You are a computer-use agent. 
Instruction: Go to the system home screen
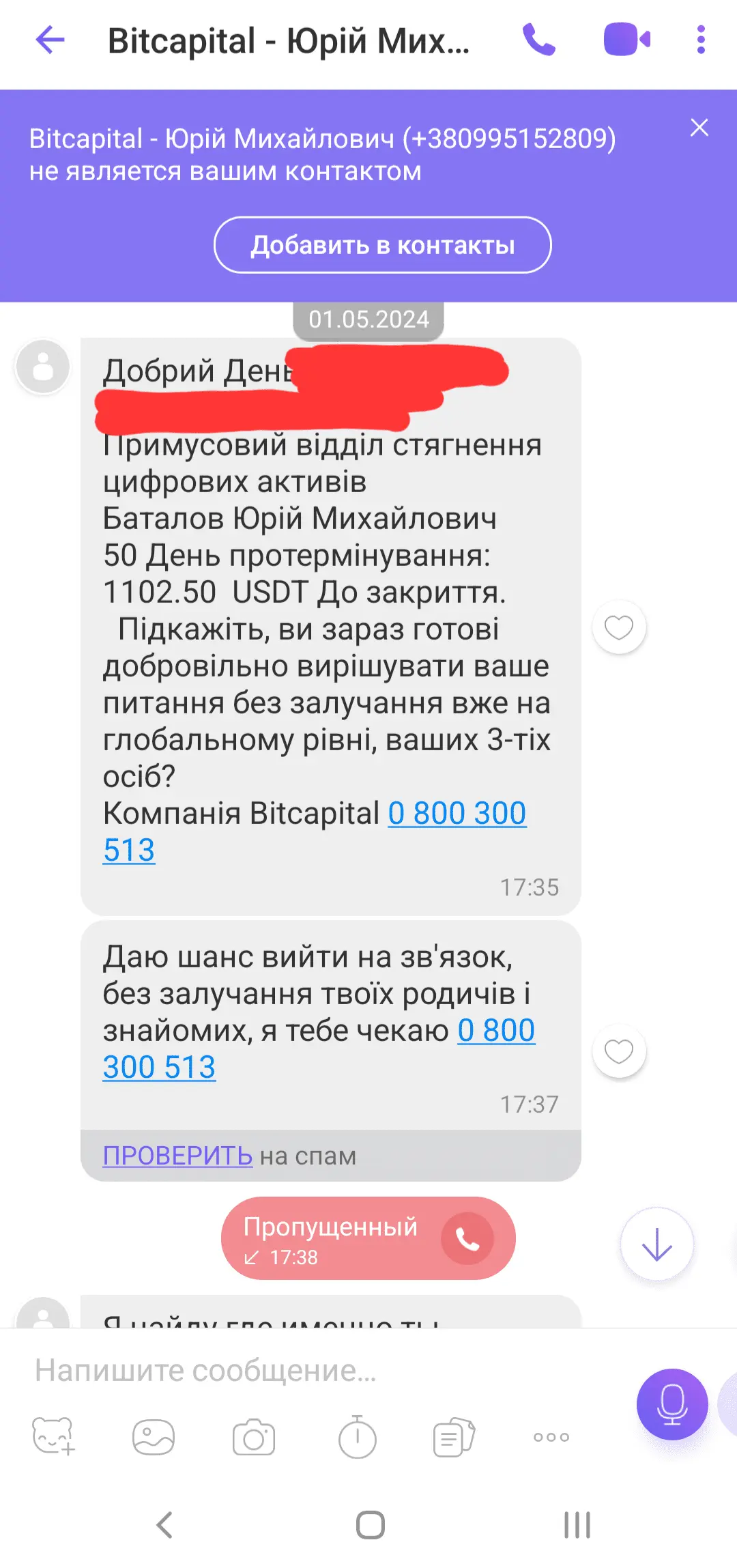[370, 1525]
